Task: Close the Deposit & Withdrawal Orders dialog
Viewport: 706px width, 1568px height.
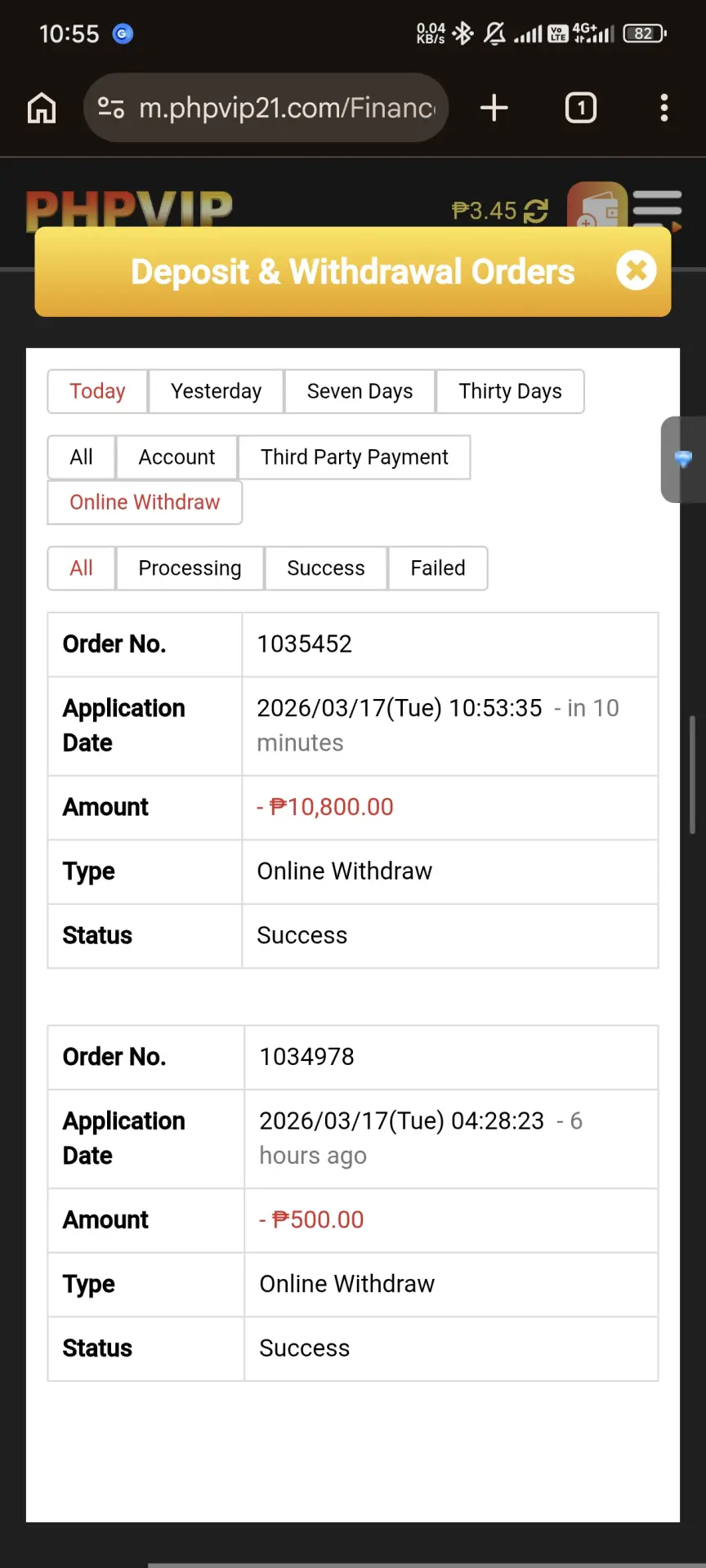Action: point(637,270)
